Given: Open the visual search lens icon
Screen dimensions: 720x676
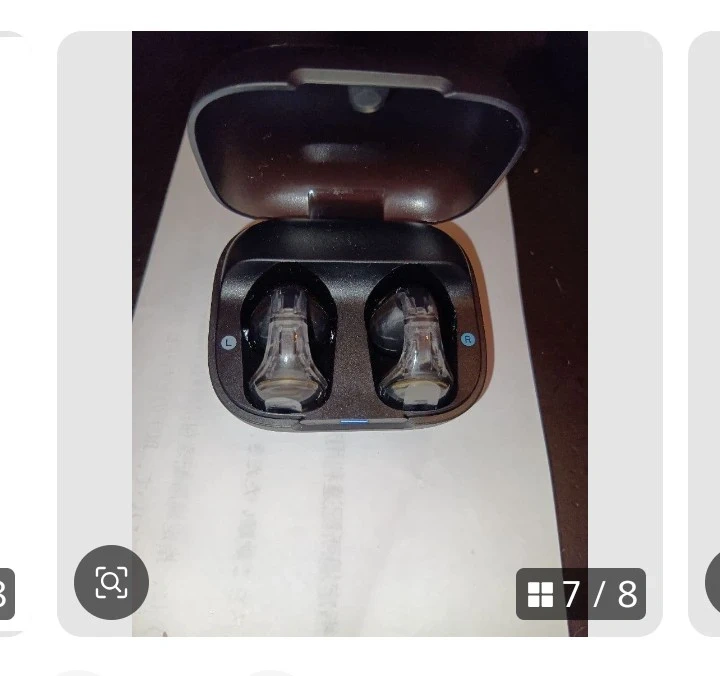Looking at the screenshot, I should pyautogui.click(x=111, y=582).
